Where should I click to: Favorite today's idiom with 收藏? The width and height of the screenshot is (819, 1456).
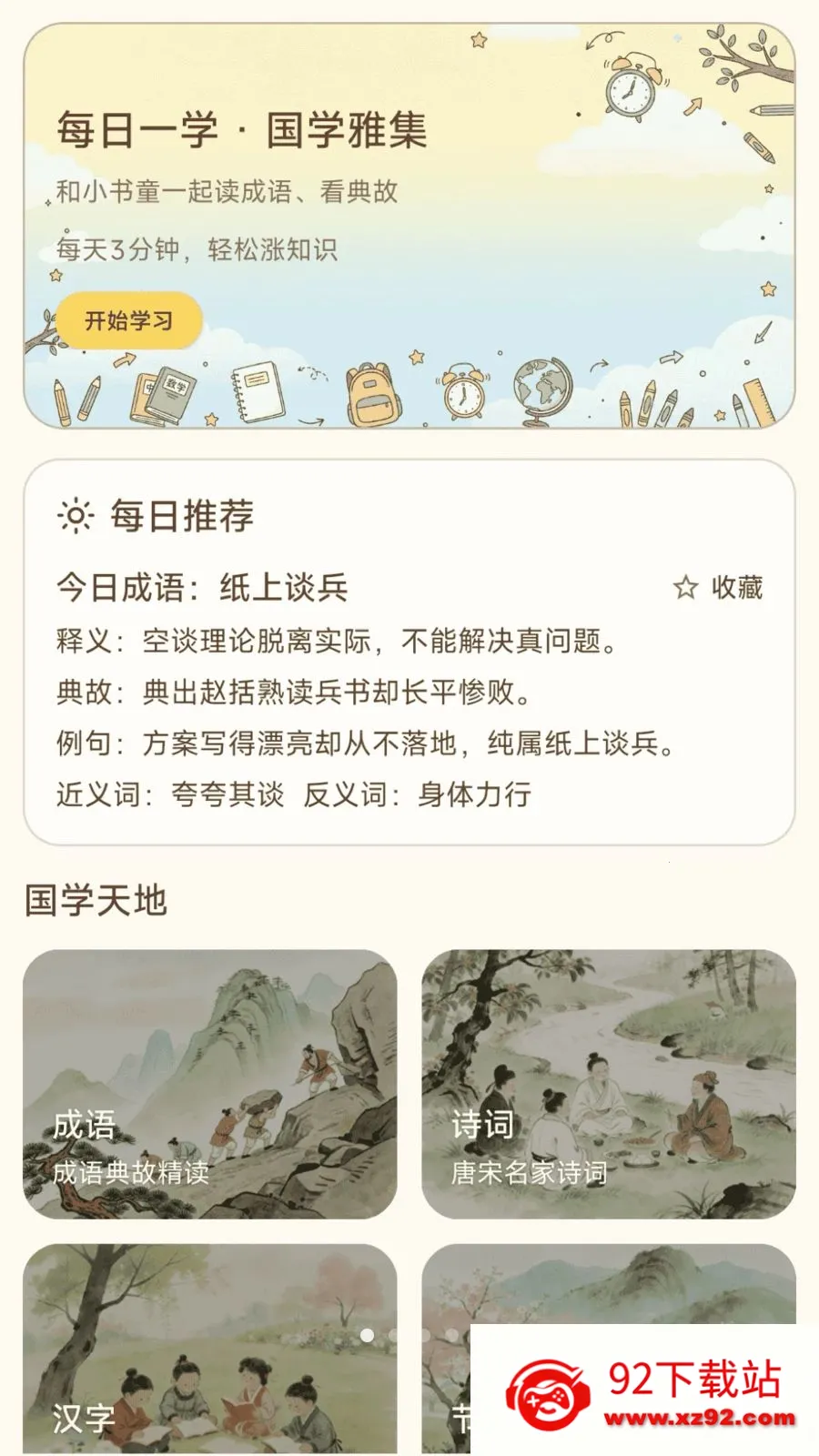tap(718, 588)
